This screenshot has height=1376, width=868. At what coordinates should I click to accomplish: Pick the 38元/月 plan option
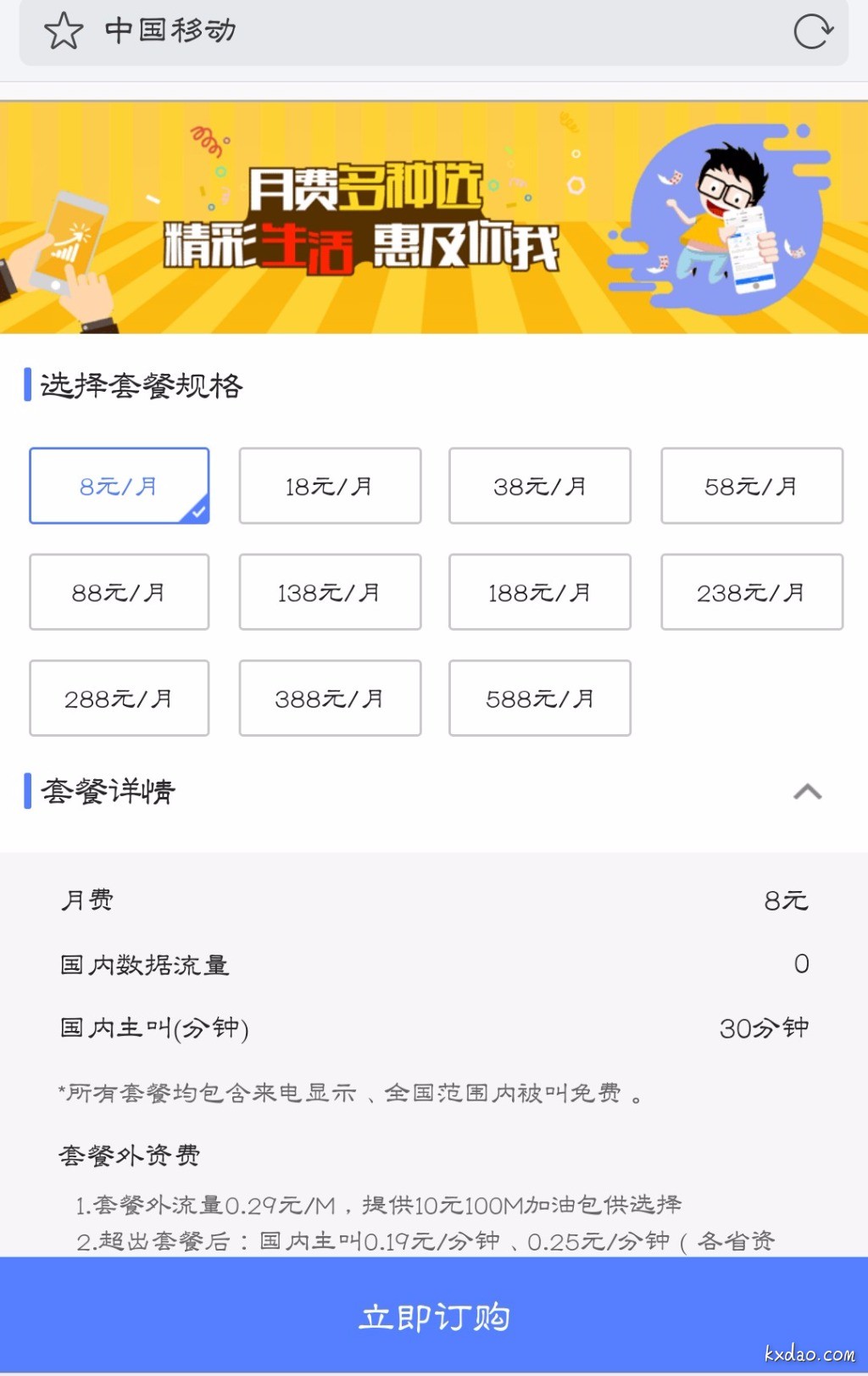(540, 486)
